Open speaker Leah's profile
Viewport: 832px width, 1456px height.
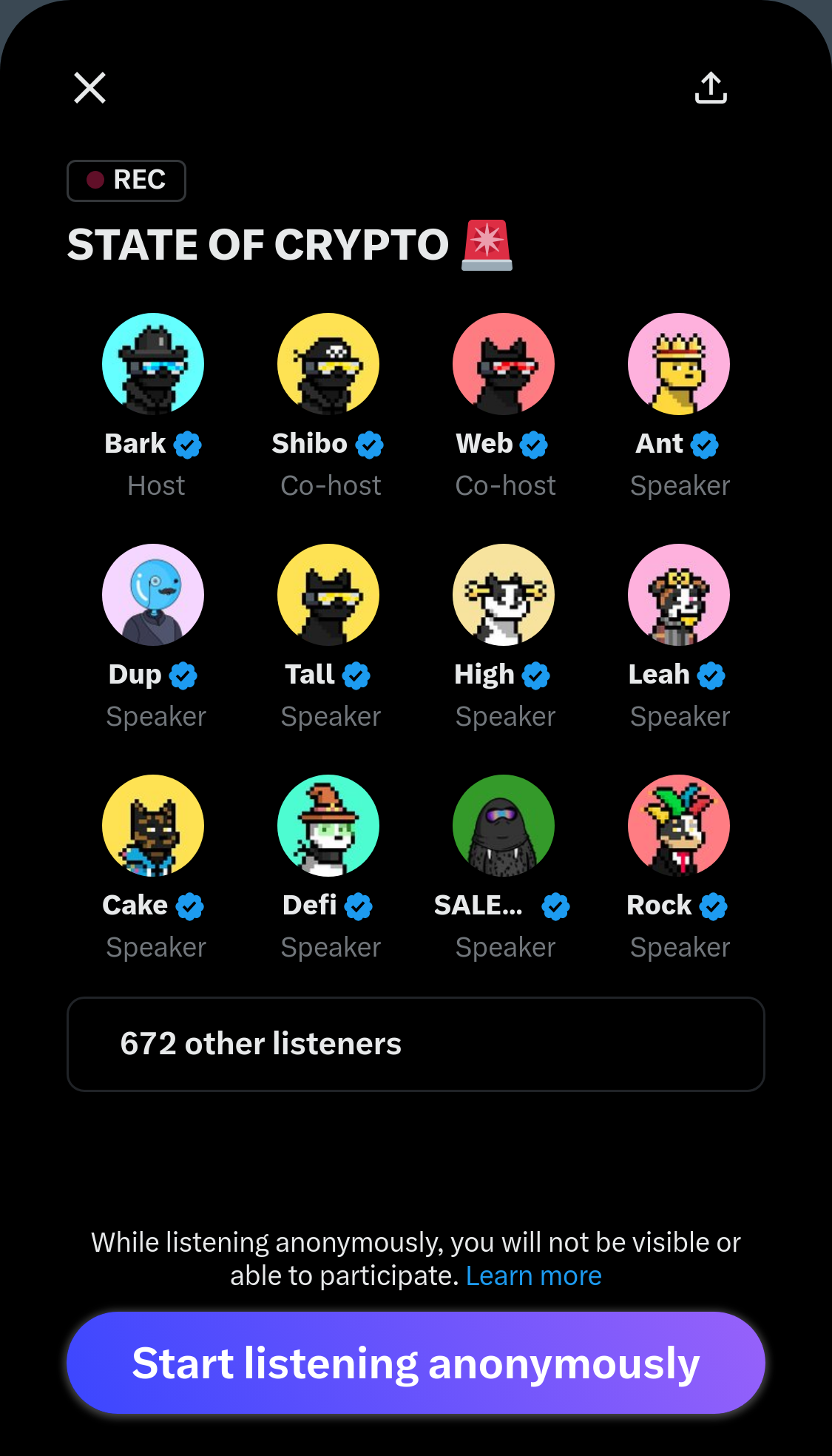(679, 595)
